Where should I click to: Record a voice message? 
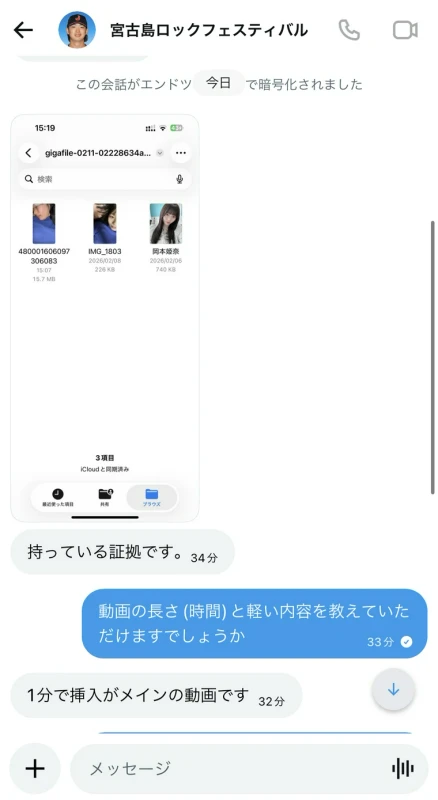[x=403, y=768]
